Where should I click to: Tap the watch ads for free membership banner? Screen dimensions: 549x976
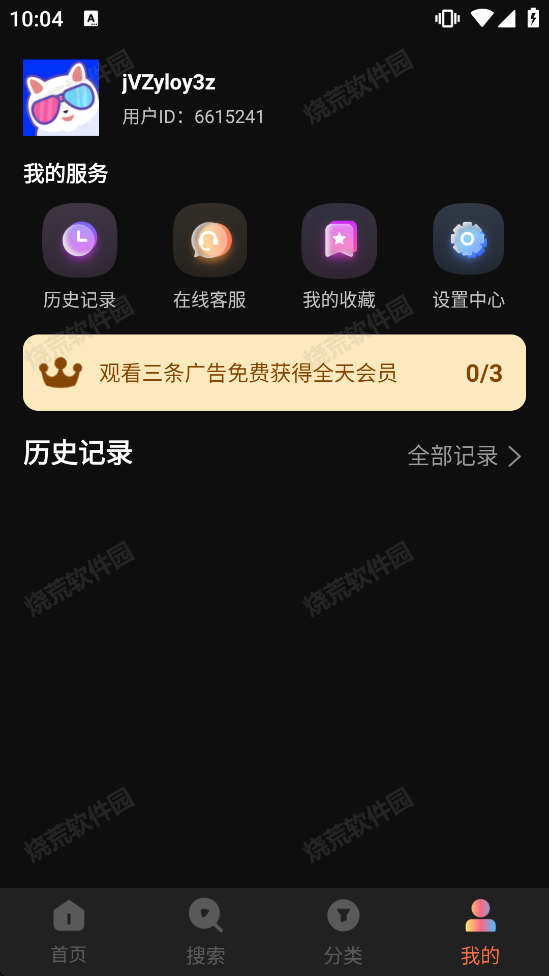[x=274, y=373]
